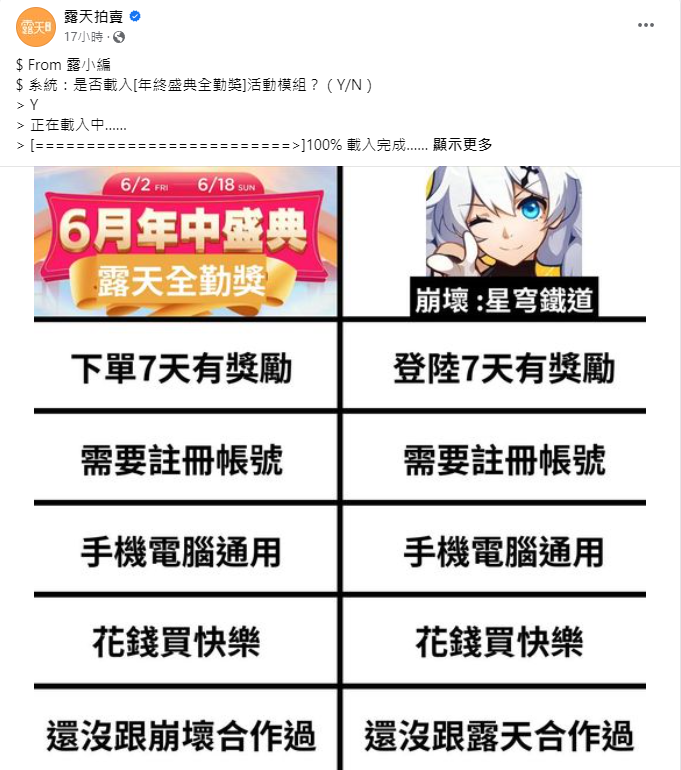Expand post text with 顯示更多
The image size is (681, 770).
click(462, 145)
